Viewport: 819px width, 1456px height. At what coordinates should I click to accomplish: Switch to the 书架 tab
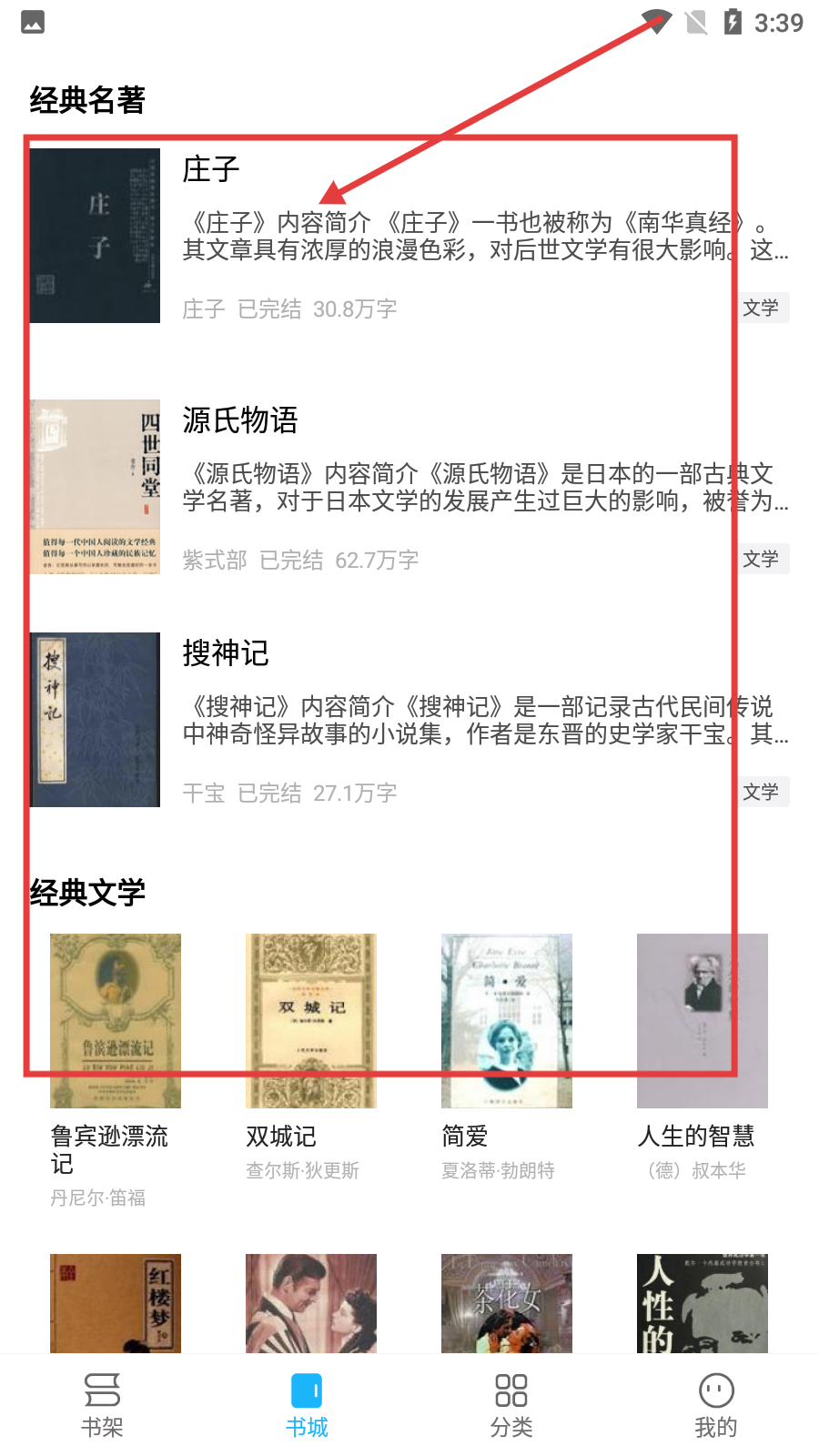(x=102, y=1405)
